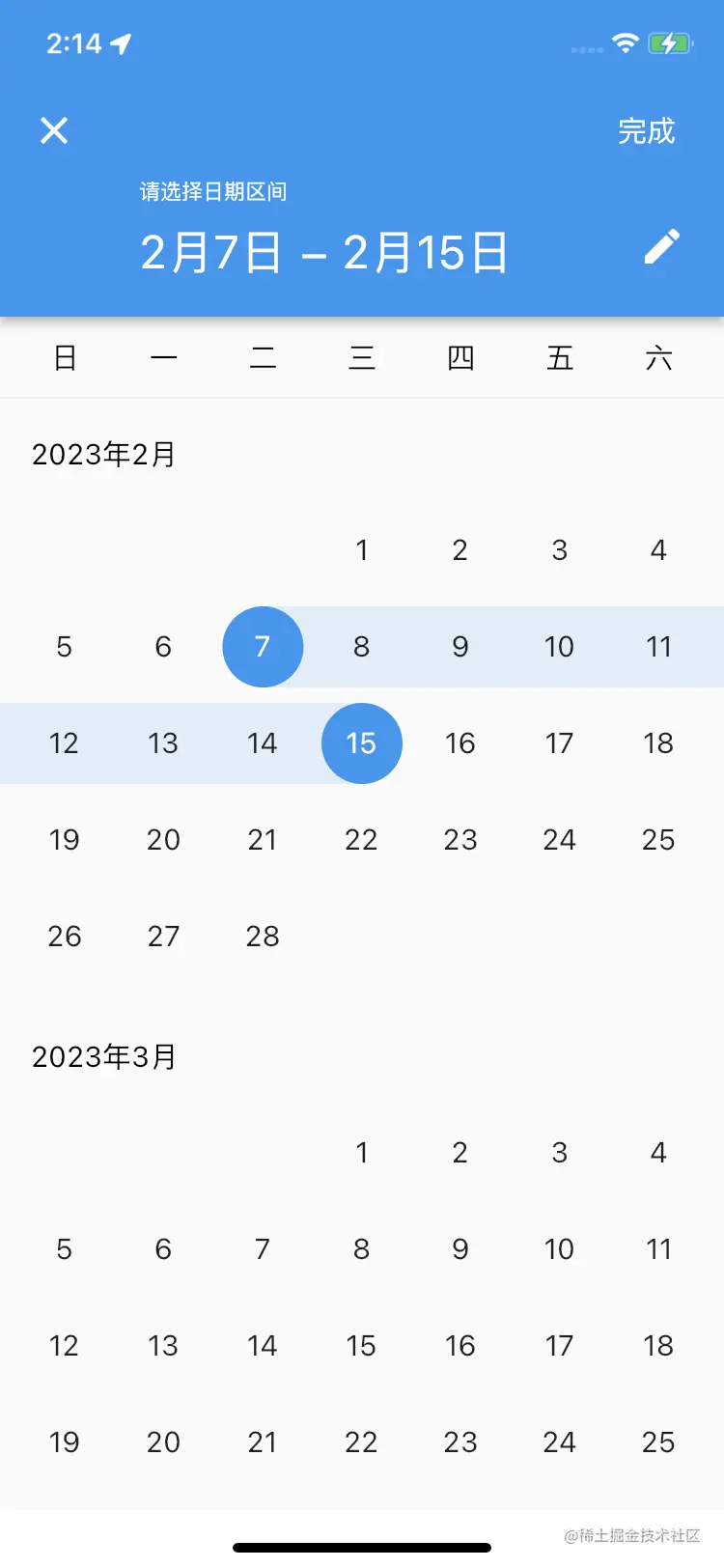Select February 7 start date

(263, 647)
